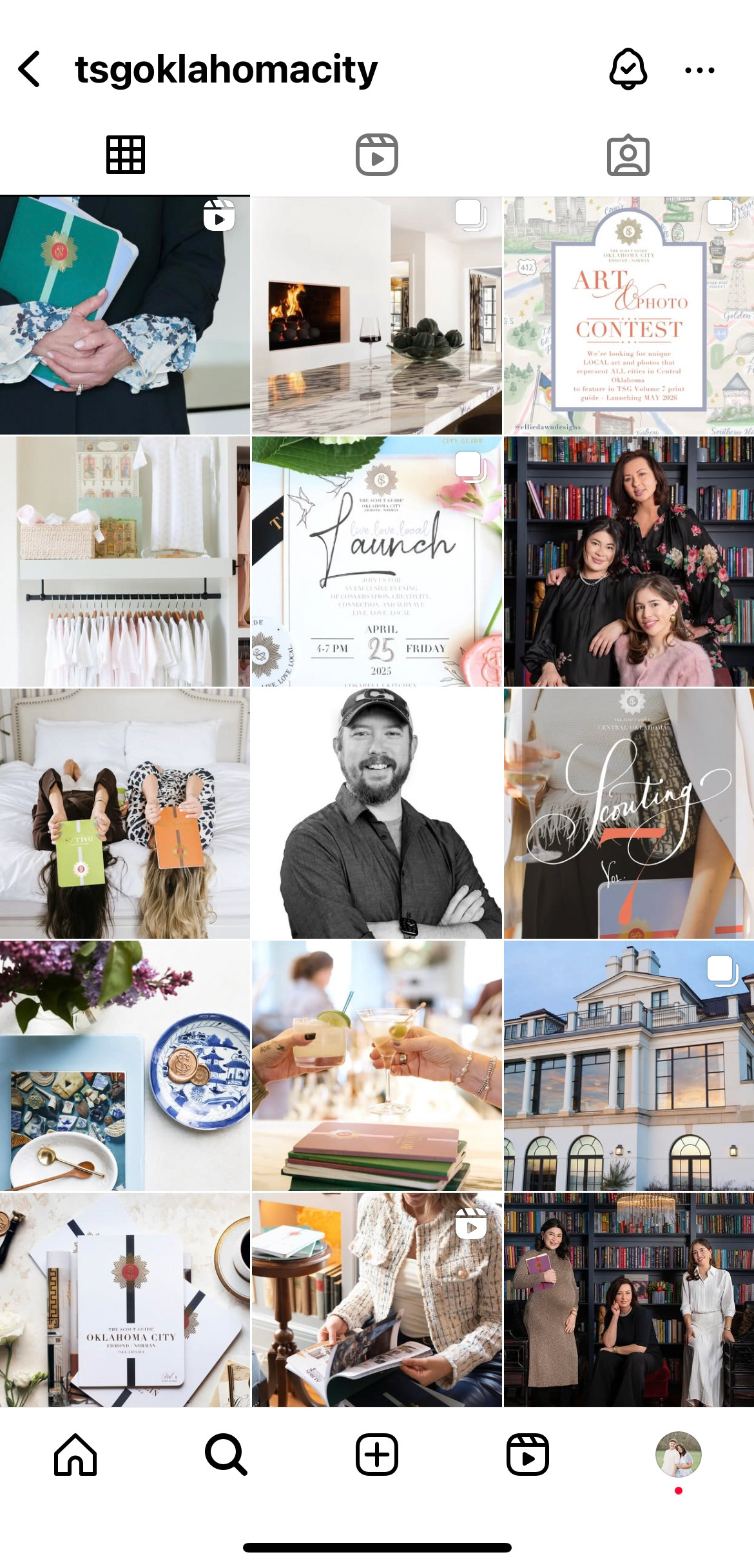The image size is (754, 1568).
Task: Open Reels from bottom navigation
Action: tap(528, 1455)
